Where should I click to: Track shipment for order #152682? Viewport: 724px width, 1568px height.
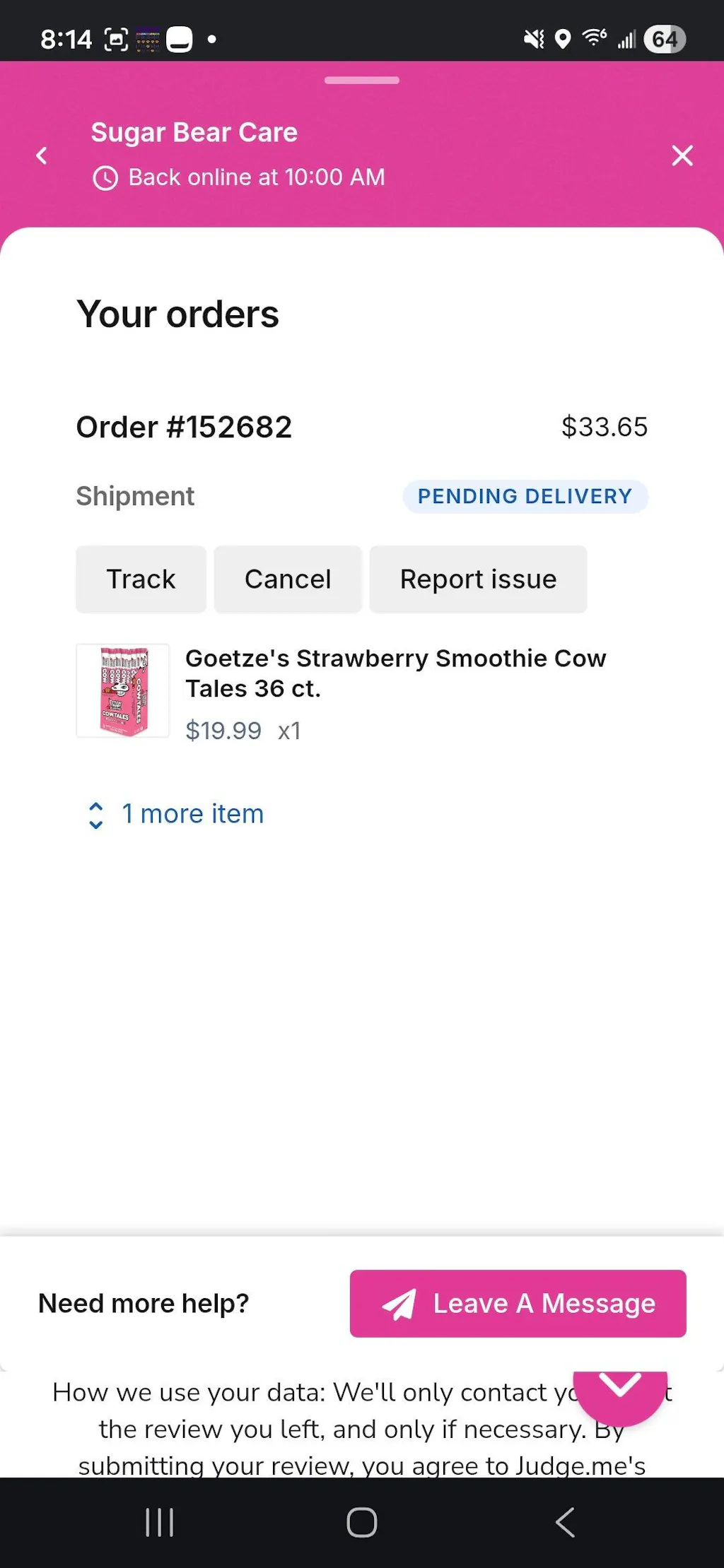(x=141, y=579)
